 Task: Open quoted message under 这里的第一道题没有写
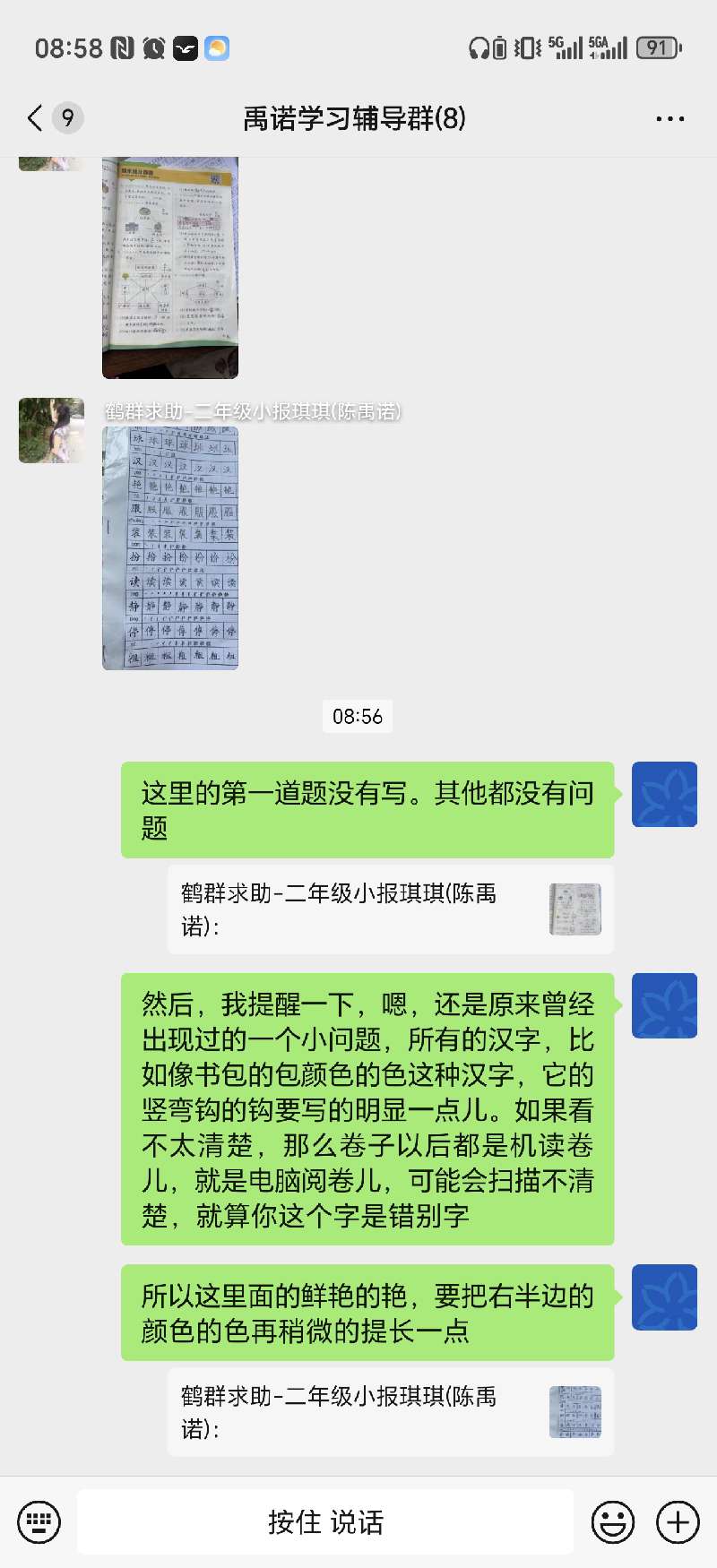390,909
